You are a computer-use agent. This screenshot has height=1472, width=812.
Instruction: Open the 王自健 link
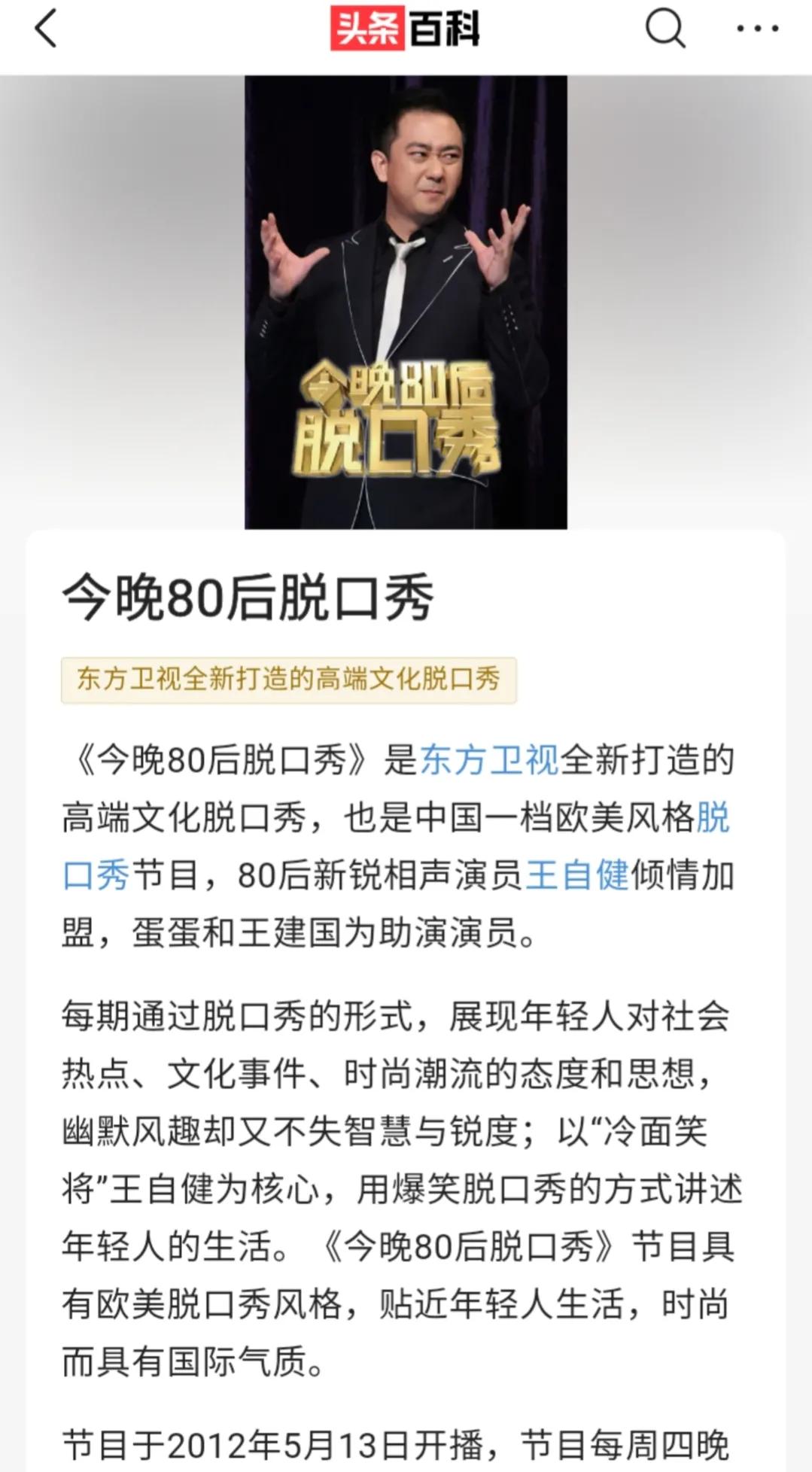point(576,875)
